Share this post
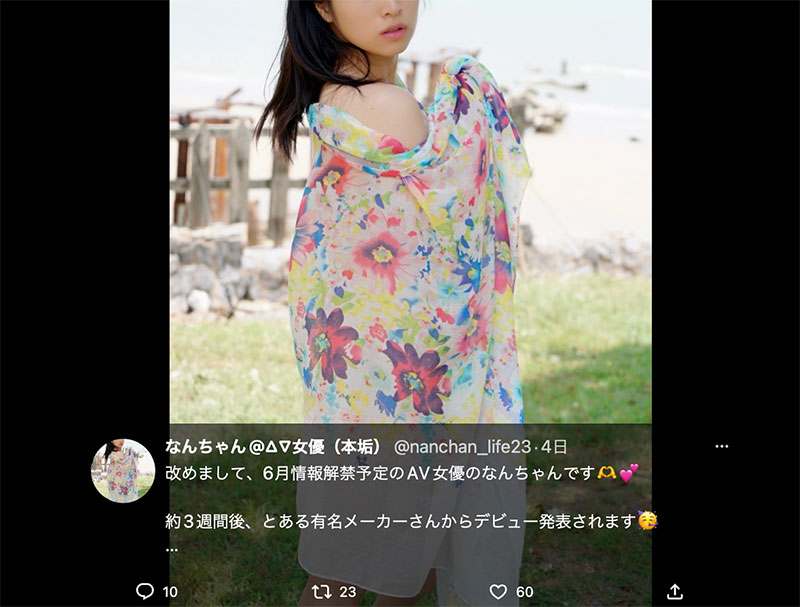The image size is (800, 607). coord(675,591)
